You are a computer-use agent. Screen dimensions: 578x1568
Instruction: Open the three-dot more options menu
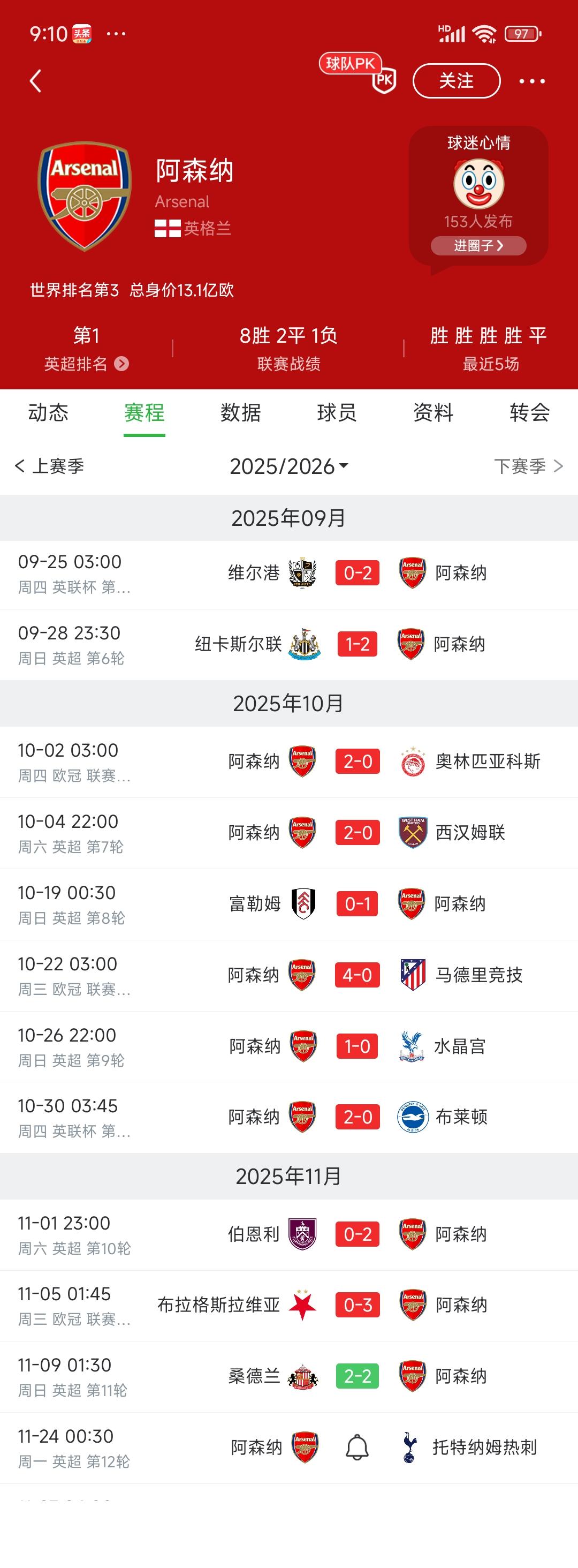pyautogui.click(x=533, y=80)
